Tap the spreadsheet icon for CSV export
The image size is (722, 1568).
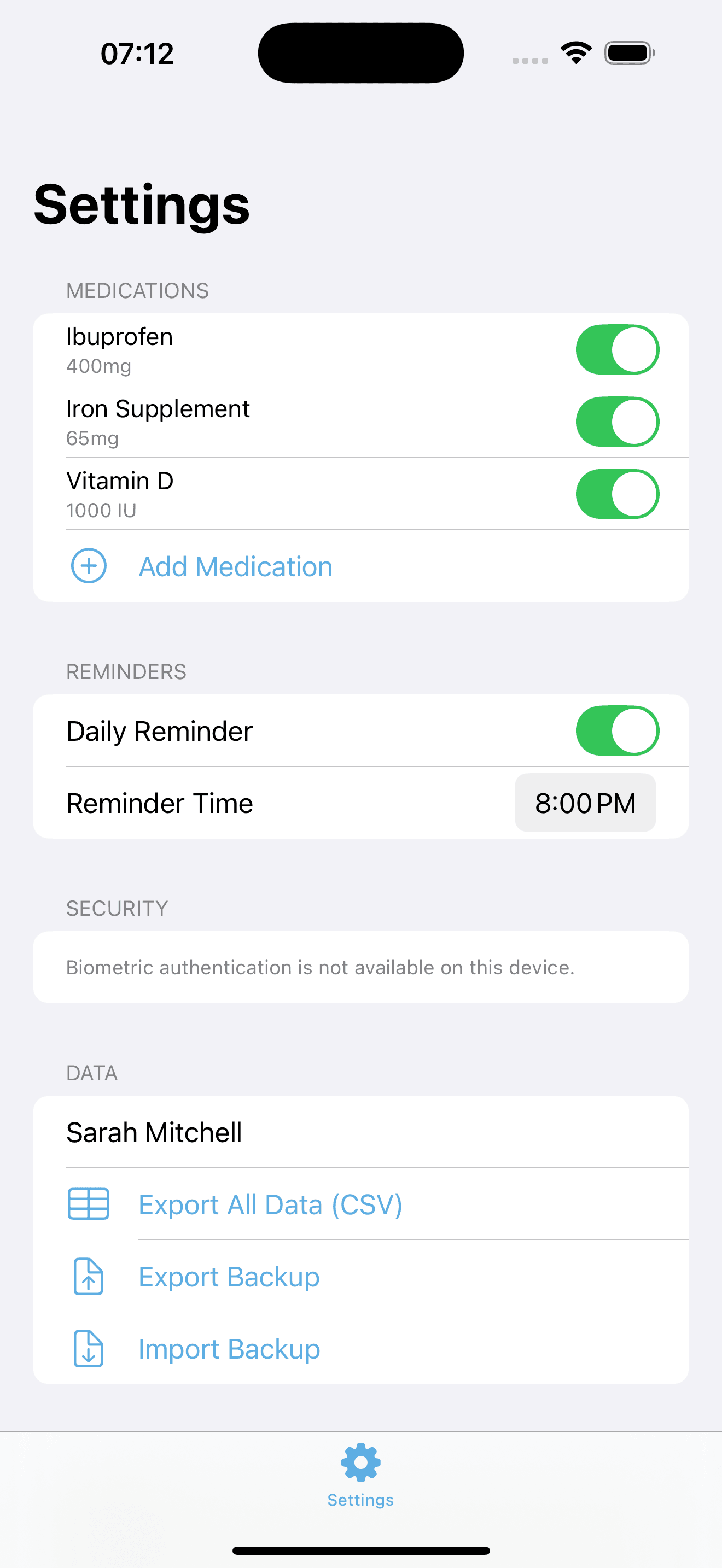point(88,1203)
